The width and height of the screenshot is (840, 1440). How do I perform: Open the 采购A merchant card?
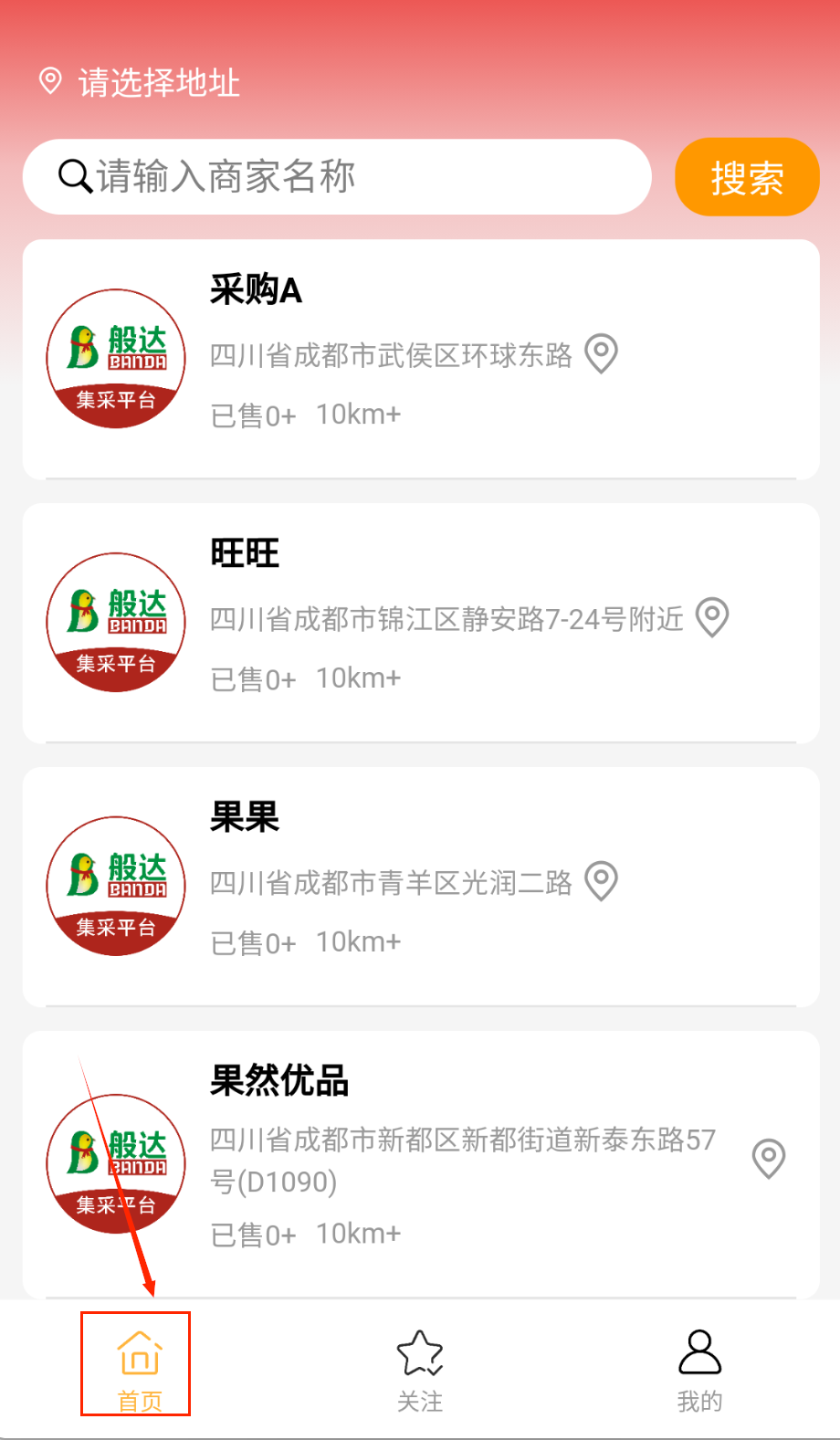256,290
